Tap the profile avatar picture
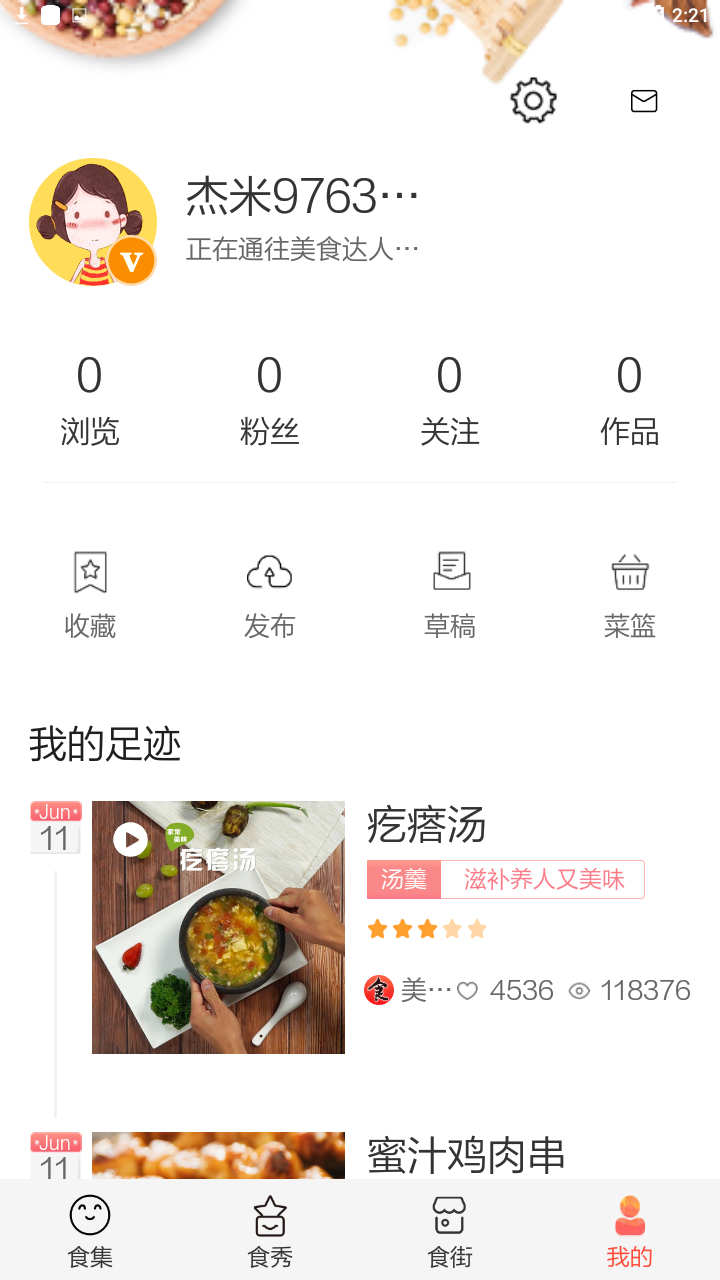The image size is (720, 1280). tap(93, 222)
